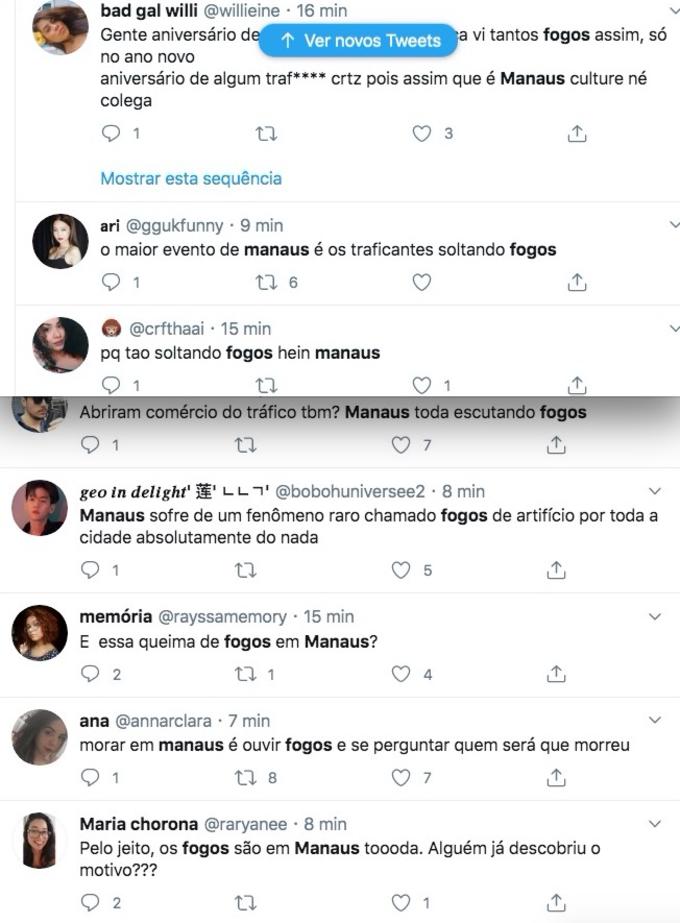Image resolution: width=680 pixels, height=923 pixels.
Task: Like bad gal willi's tweet
Action: point(422,133)
